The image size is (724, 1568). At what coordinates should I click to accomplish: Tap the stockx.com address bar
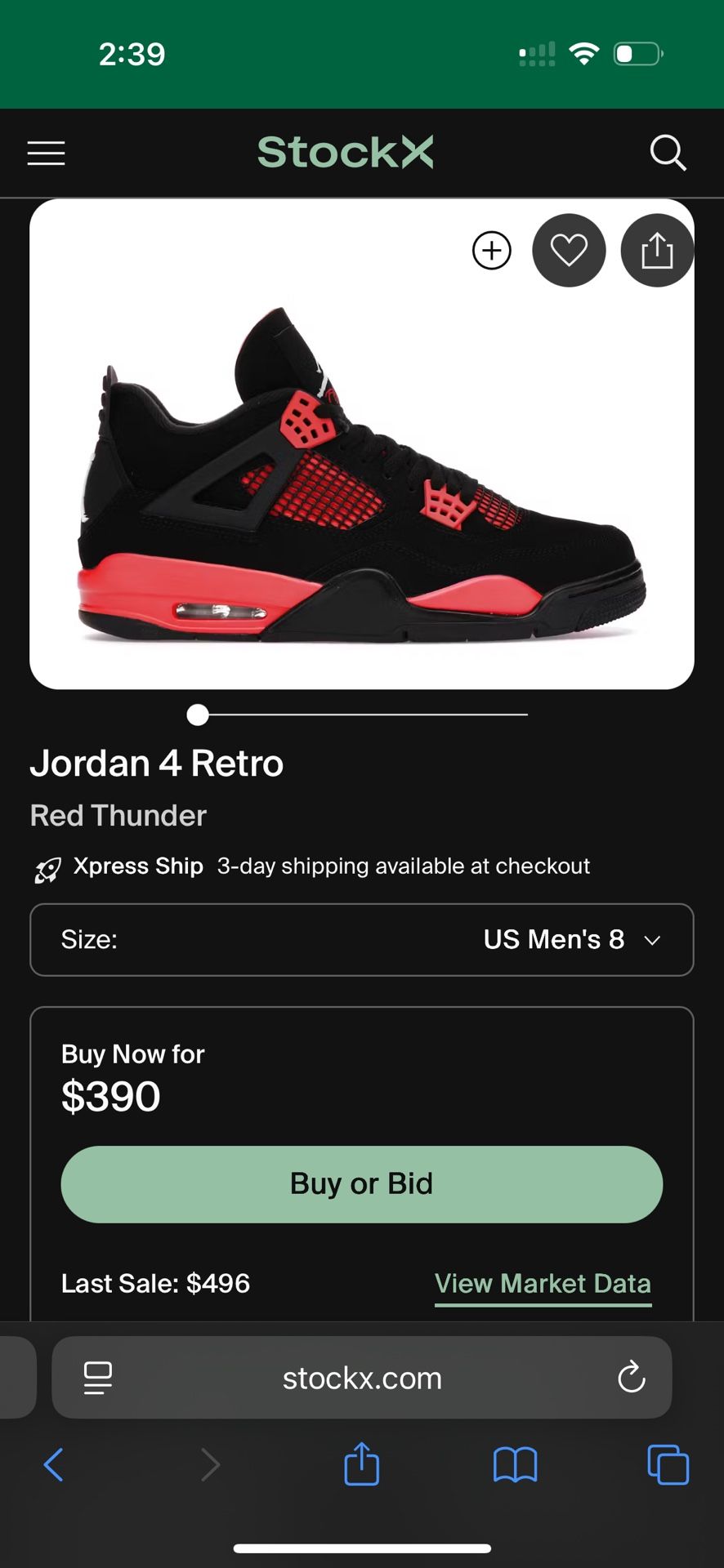click(362, 1378)
